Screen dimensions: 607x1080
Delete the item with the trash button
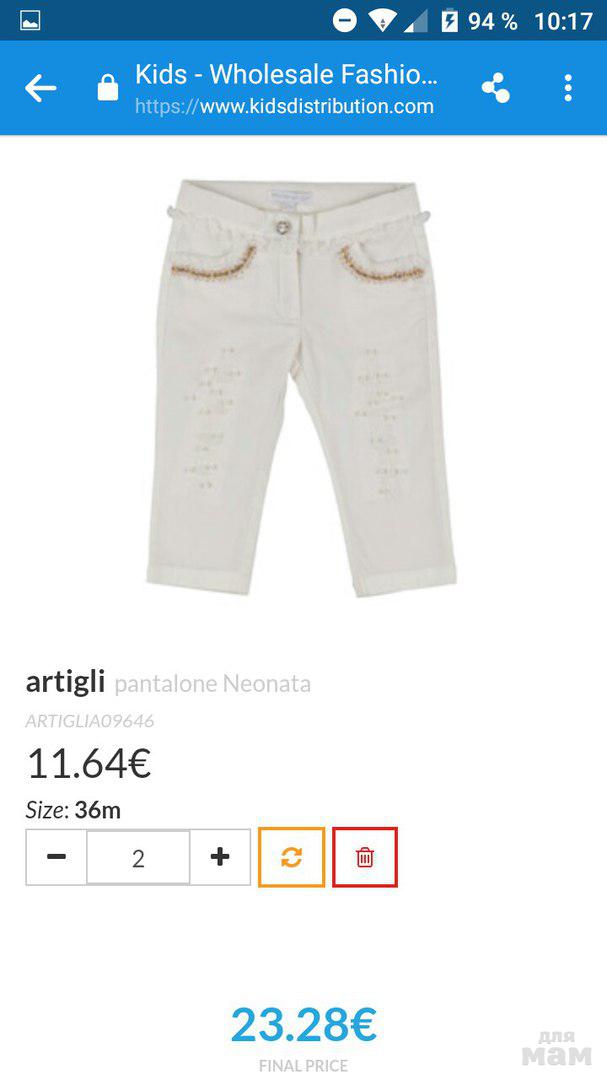point(365,857)
